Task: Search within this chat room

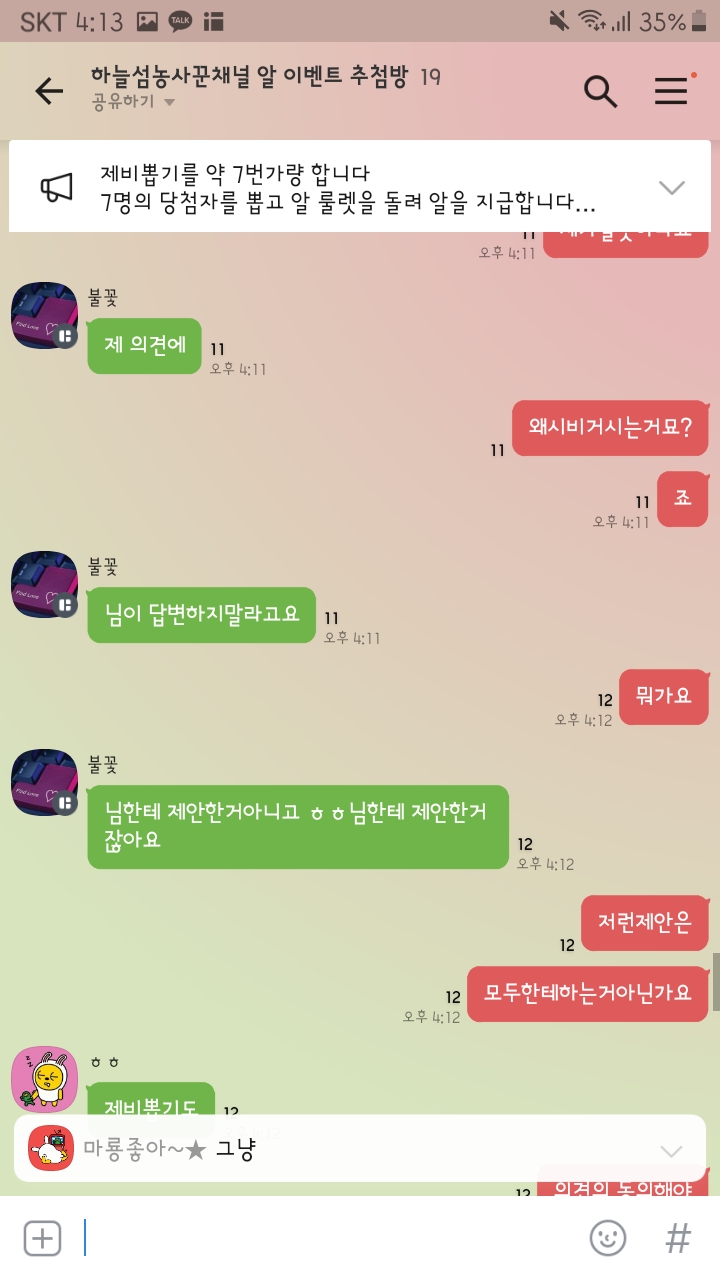Action: [x=600, y=91]
